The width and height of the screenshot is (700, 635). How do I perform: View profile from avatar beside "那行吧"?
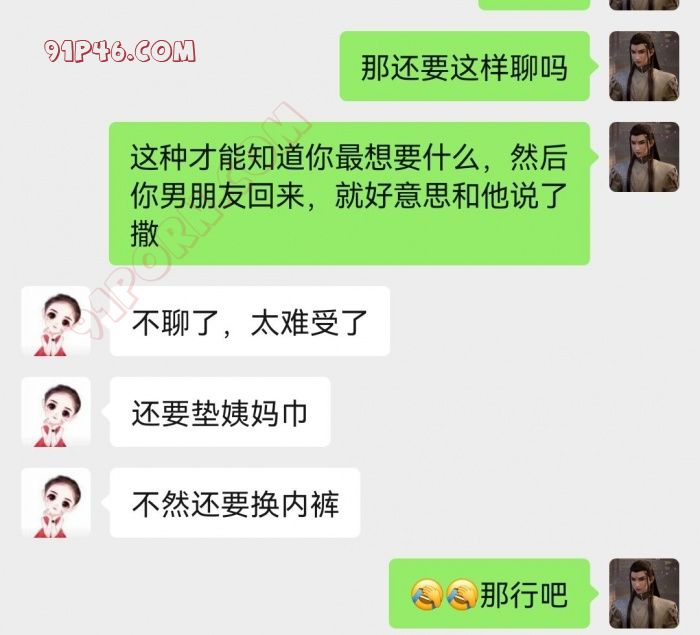(x=644, y=594)
